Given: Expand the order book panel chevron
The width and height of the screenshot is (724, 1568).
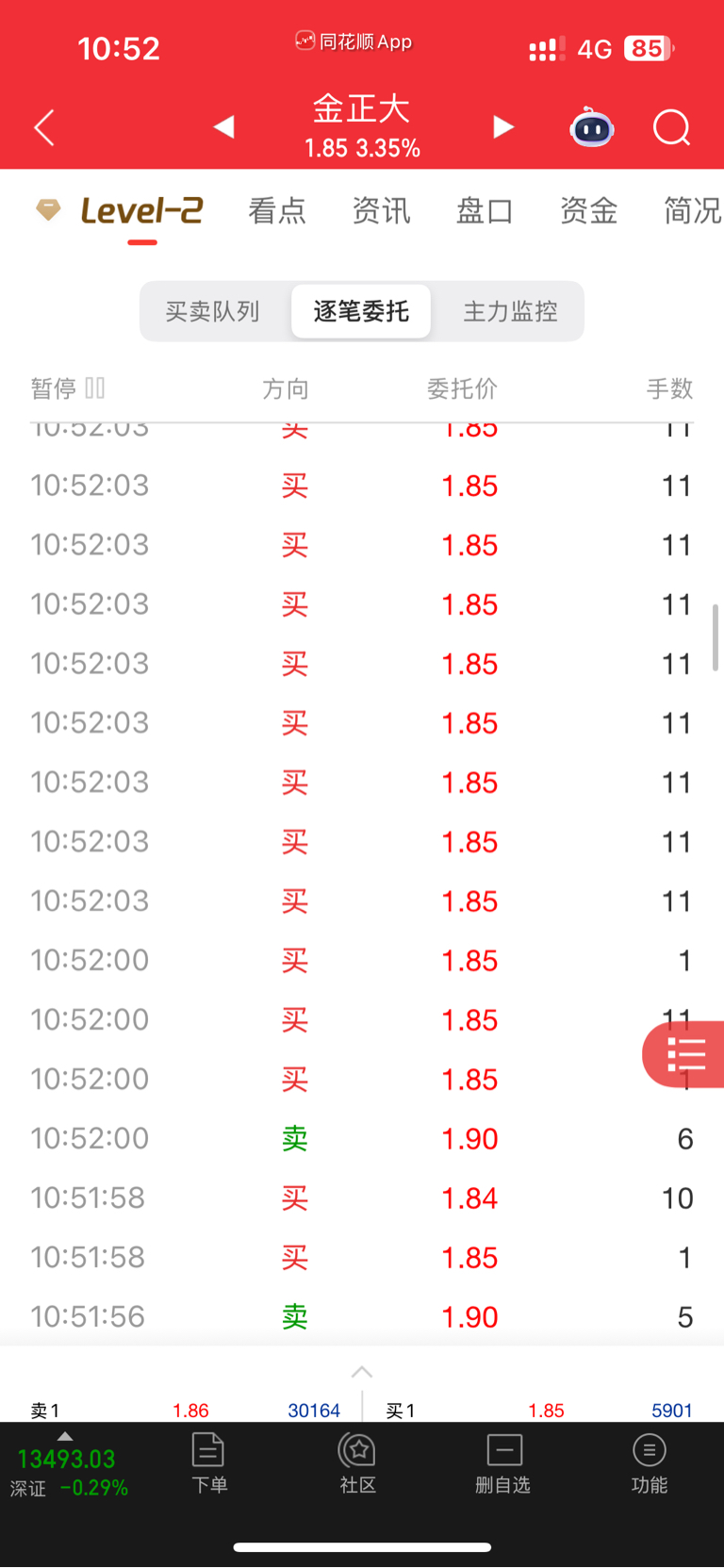Looking at the screenshot, I should pos(362,1373).
